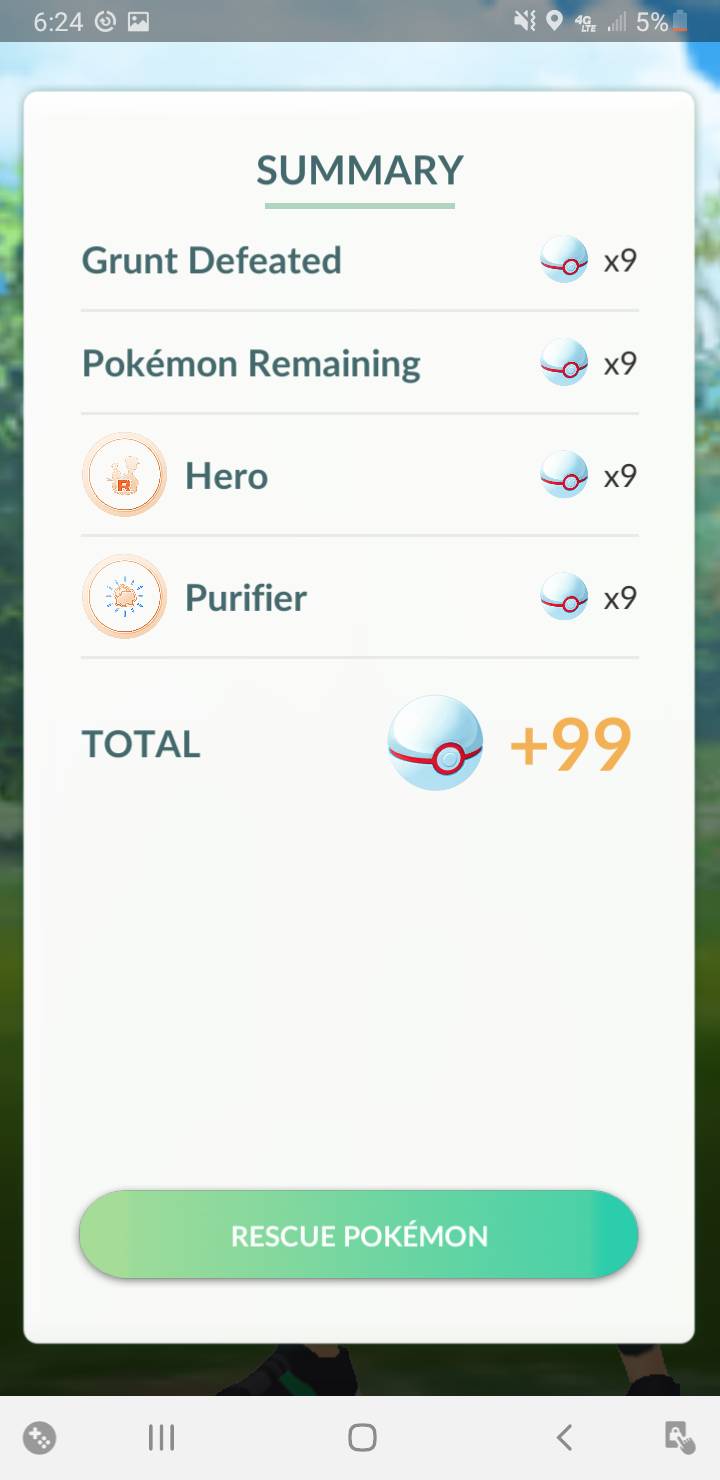
Task: Tap the large Premier Ball in TOTAL row
Action: point(434,742)
